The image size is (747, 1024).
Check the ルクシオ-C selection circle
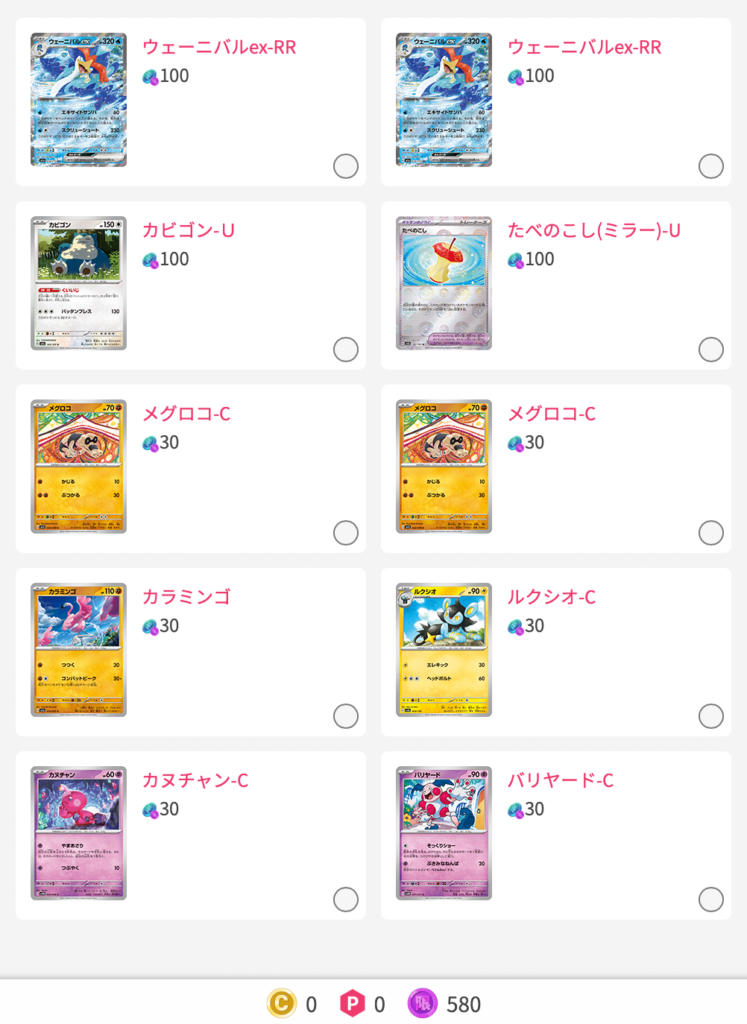pos(710,716)
